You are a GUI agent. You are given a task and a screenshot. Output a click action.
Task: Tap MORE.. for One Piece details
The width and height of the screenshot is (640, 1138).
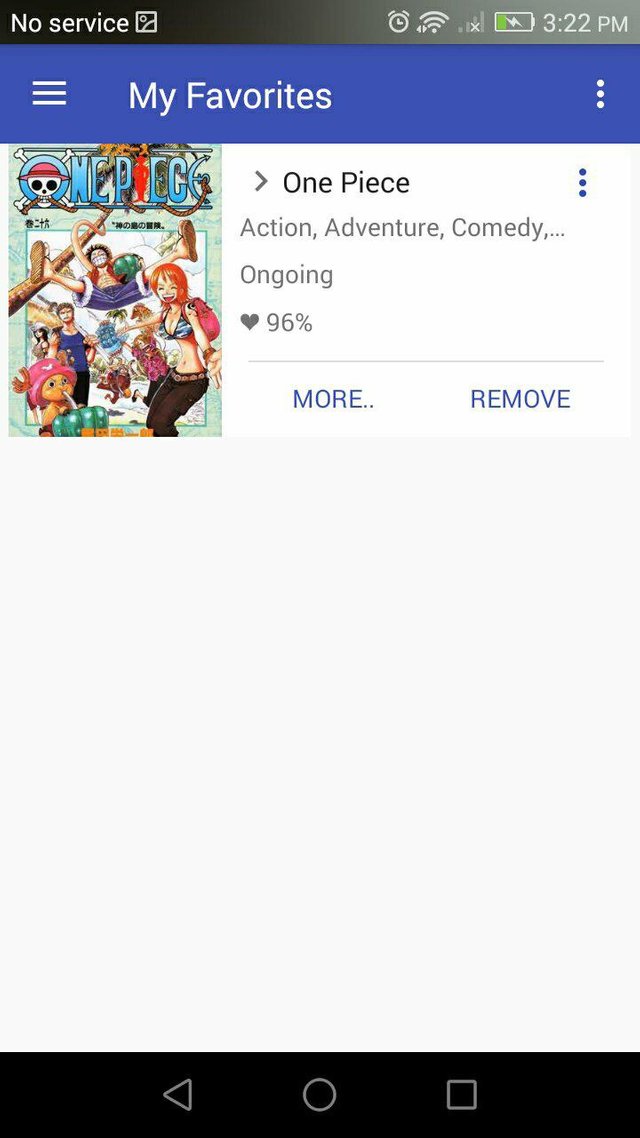pos(333,399)
